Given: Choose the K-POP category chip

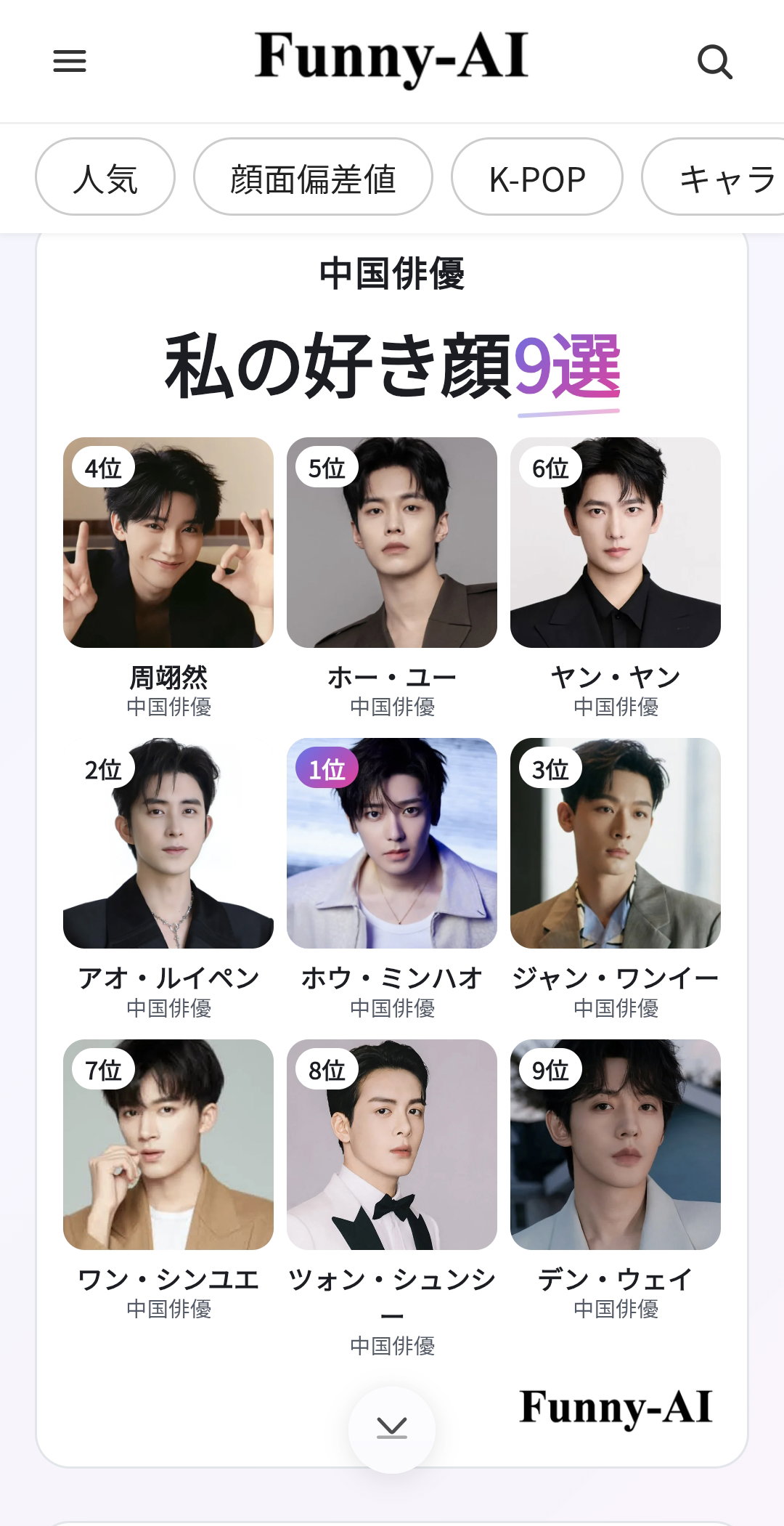Looking at the screenshot, I should pos(537,177).
